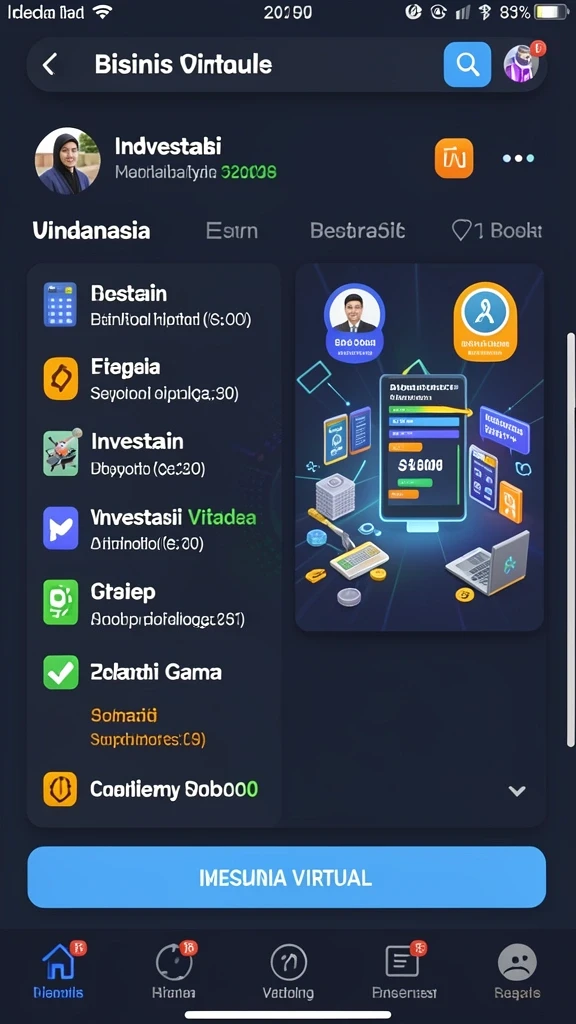The width and height of the screenshot is (576, 1024).
Task: Expand the chevron near Coatiiemy row
Action: (x=517, y=791)
